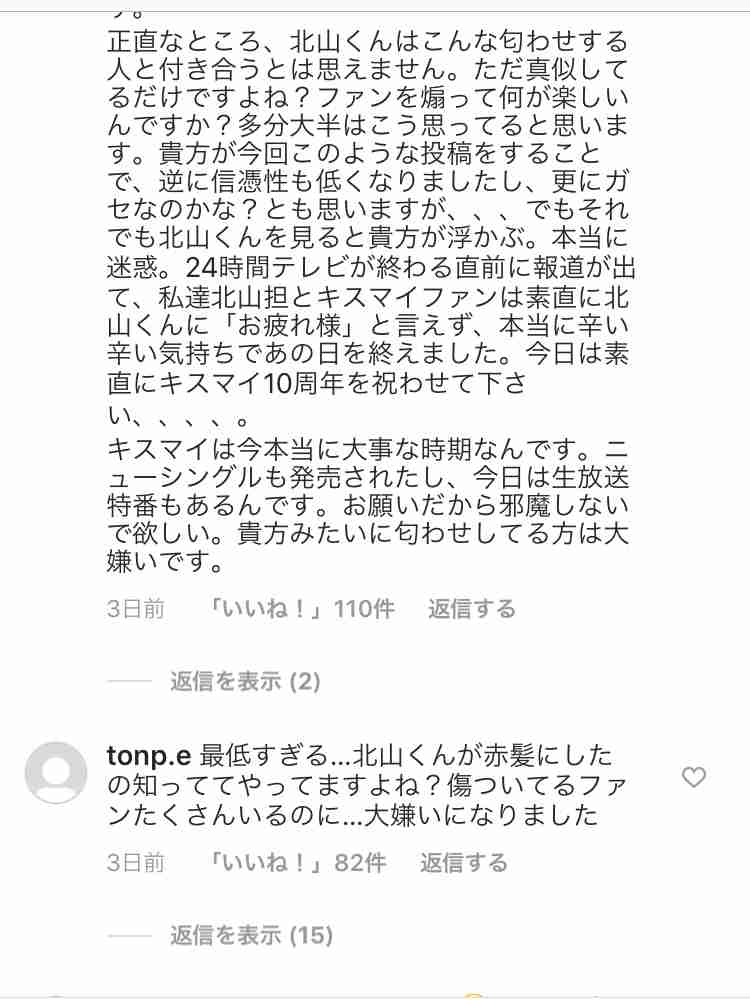Select the 3日前 timestamp under tonp.e's comment
The height and width of the screenshot is (1000, 750).
point(135,862)
